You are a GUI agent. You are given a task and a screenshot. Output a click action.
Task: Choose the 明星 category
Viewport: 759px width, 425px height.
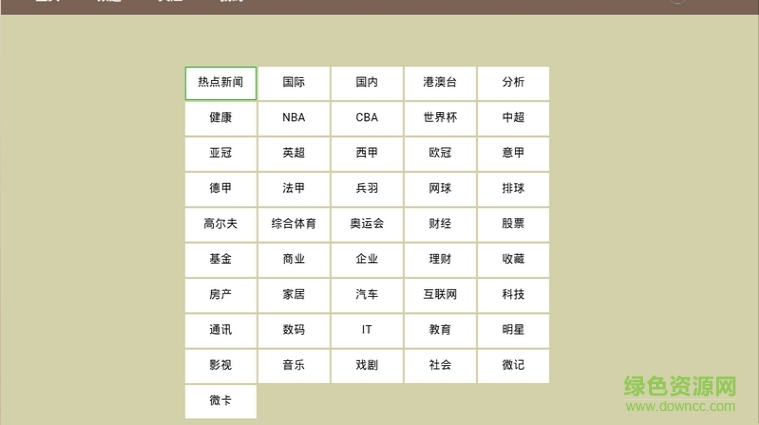tap(513, 330)
